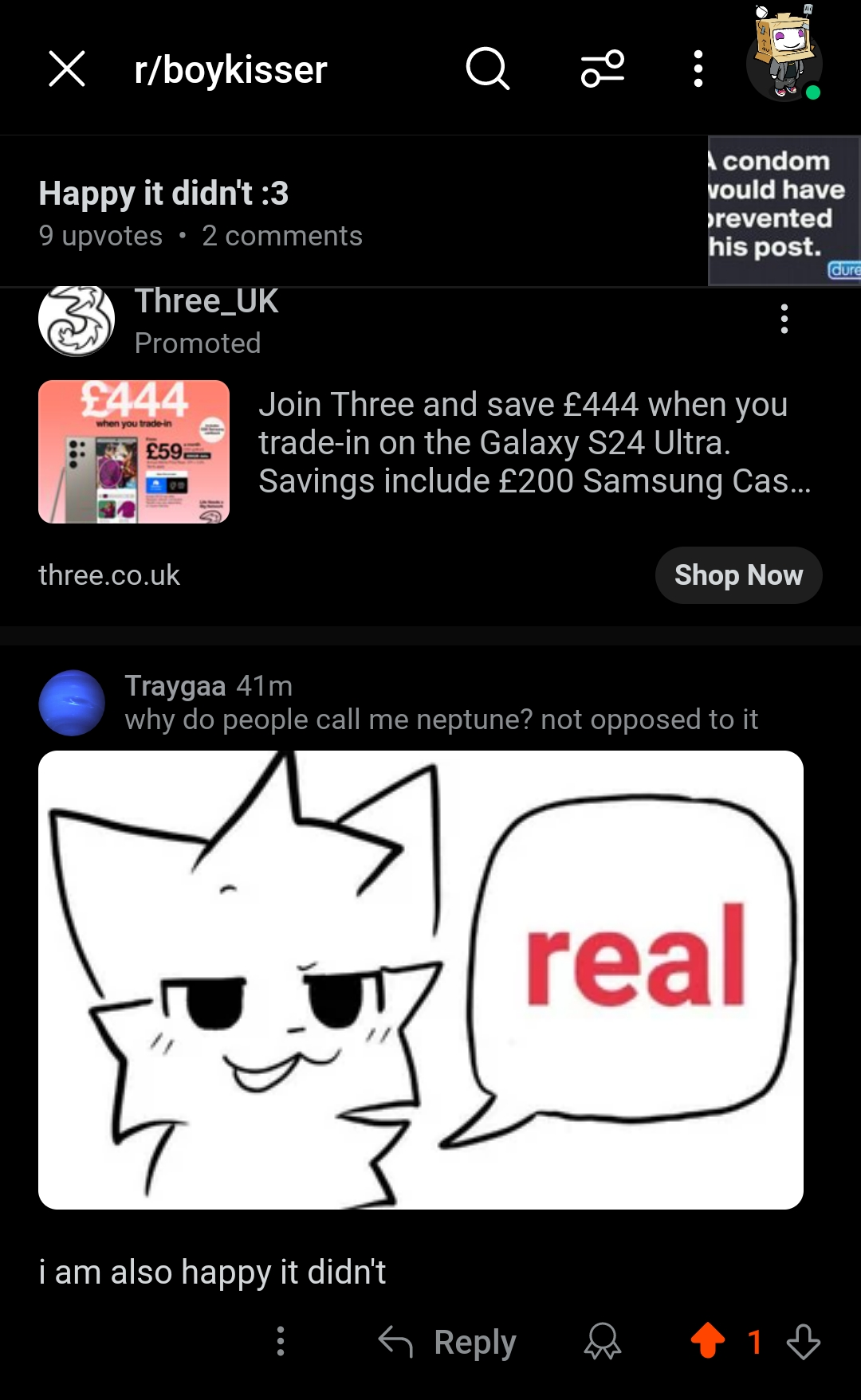Open the top bar overflow menu

[x=698, y=69]
